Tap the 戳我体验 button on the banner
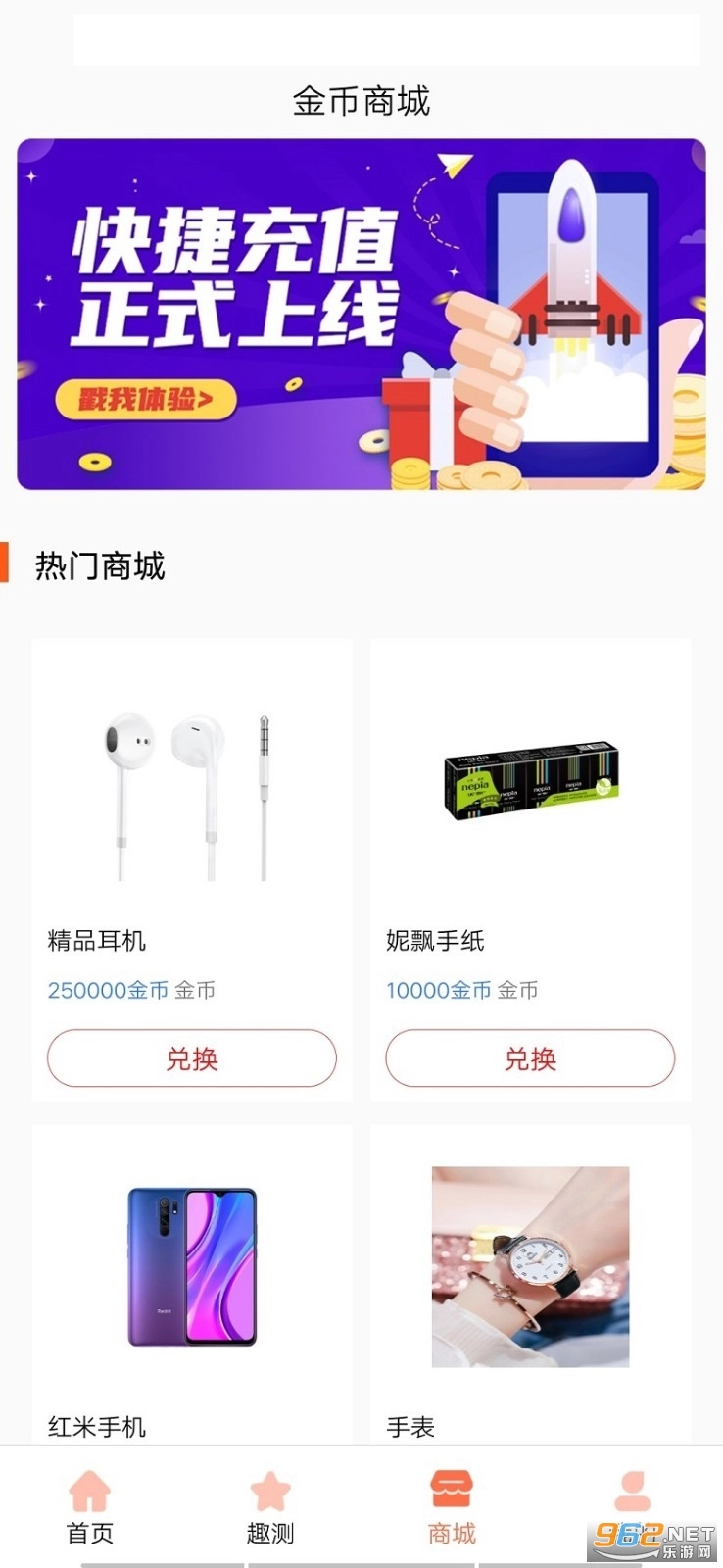 147,396
